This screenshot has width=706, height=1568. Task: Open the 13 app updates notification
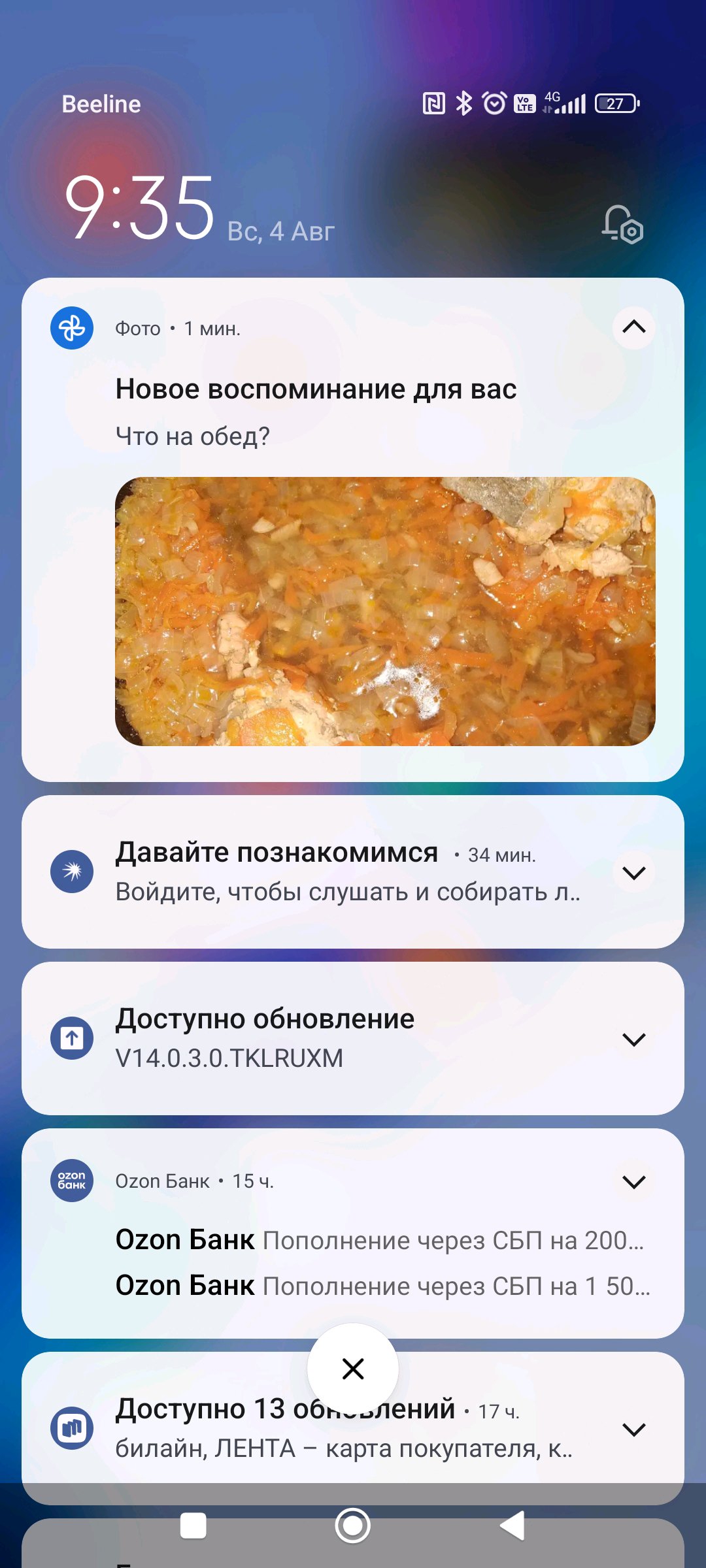point(353,1428)
